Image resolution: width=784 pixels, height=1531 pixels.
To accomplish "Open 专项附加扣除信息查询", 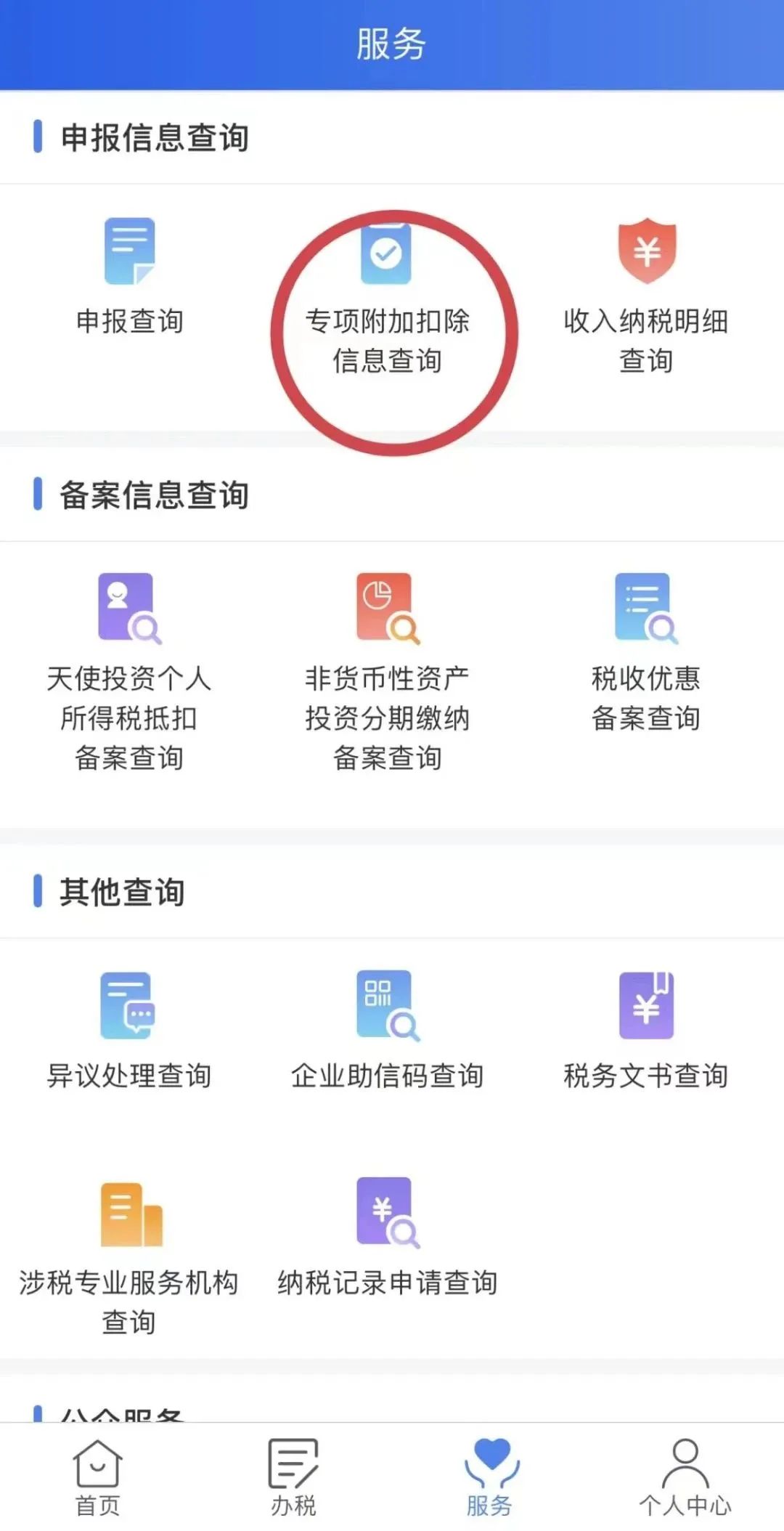I will click(387, 298).
